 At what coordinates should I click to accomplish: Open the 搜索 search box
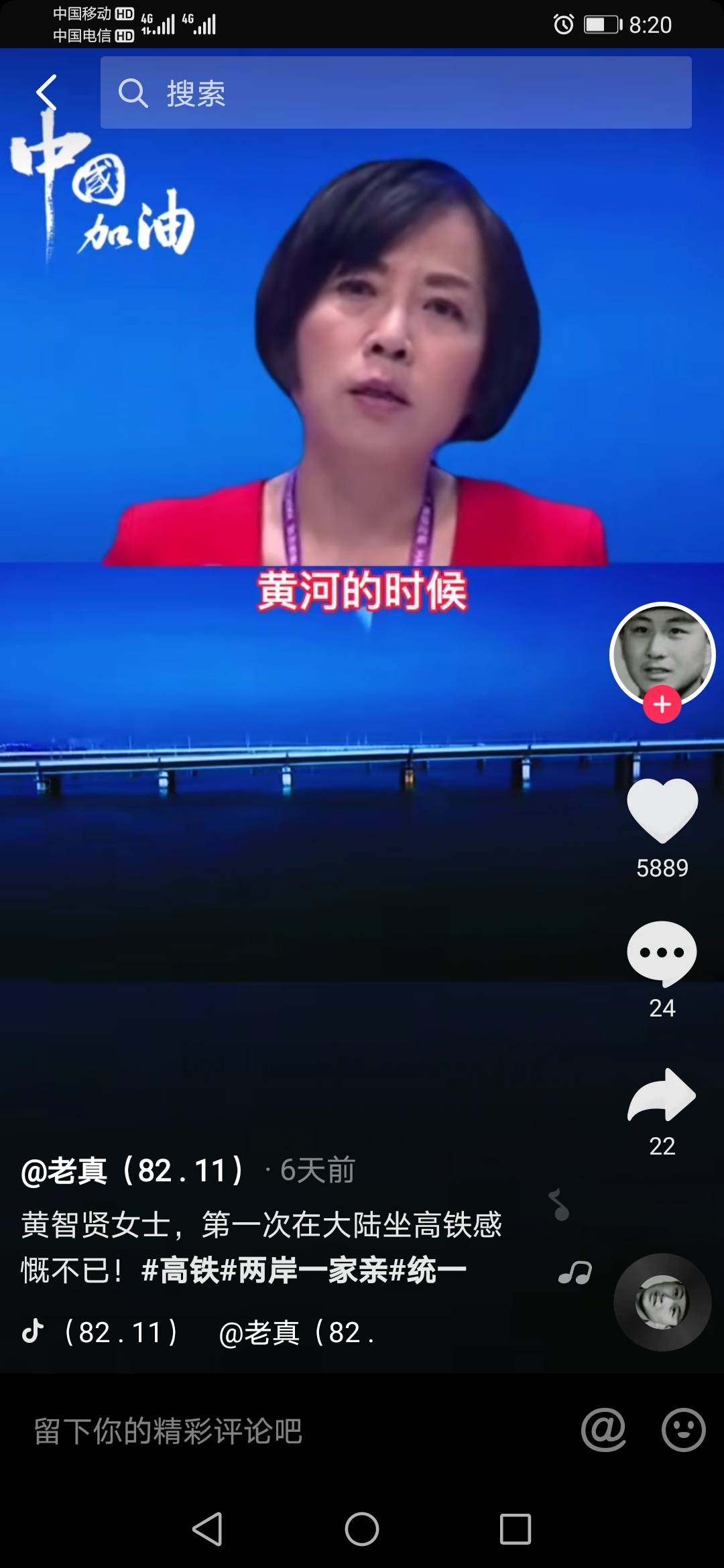(x=396, y=92)
